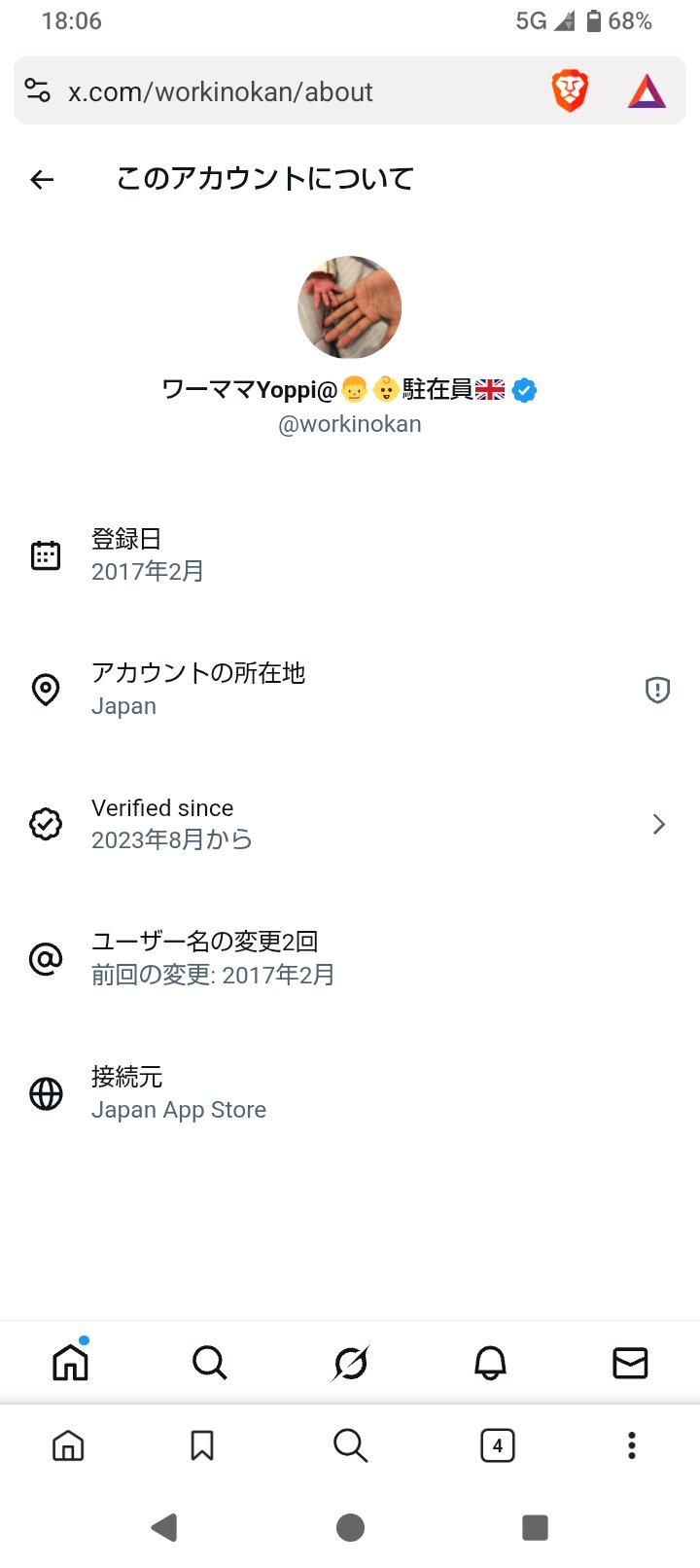Open X direct messages envelope

pos(630,1363)
